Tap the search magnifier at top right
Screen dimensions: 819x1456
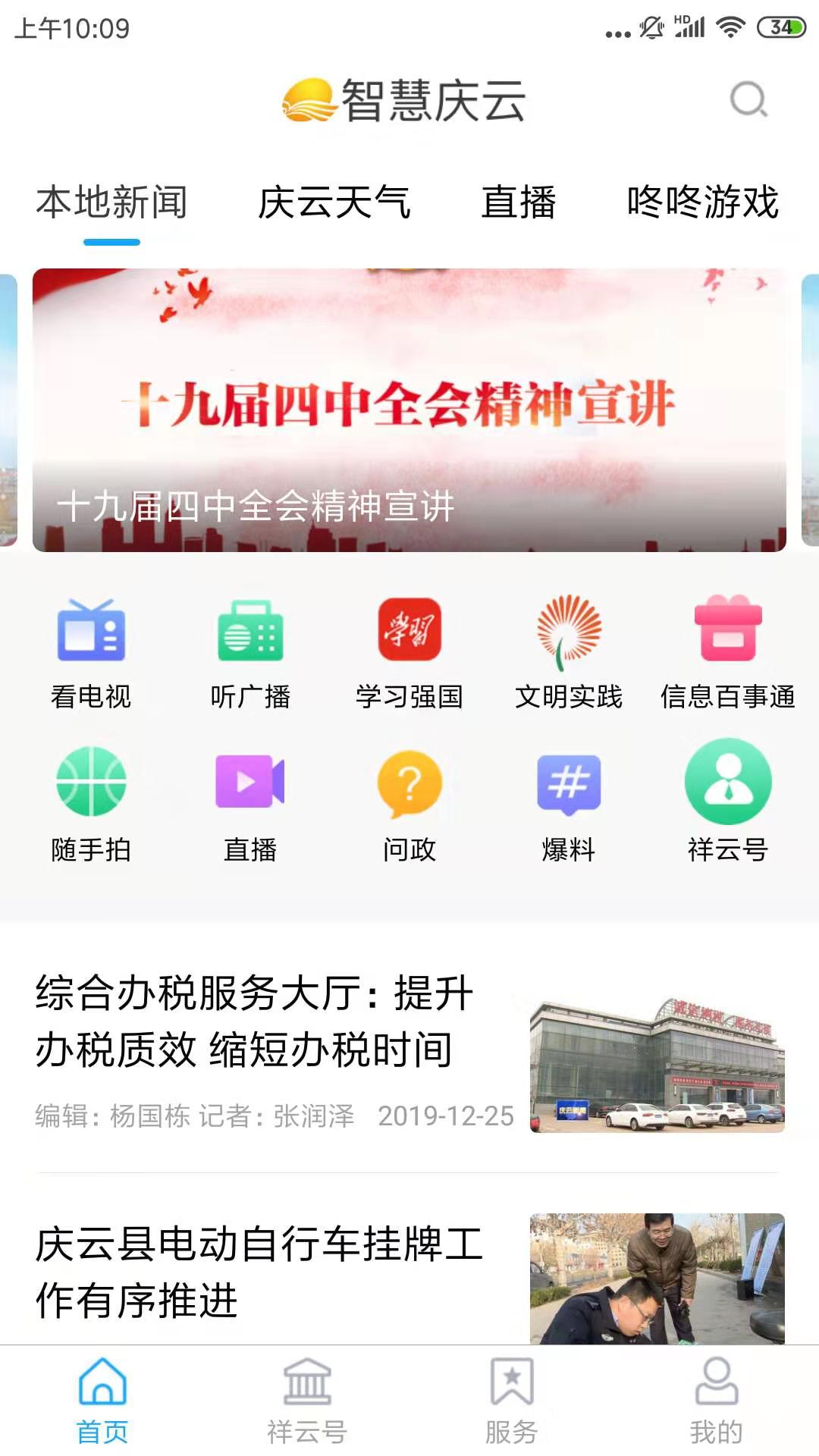[x=748, y=99]
